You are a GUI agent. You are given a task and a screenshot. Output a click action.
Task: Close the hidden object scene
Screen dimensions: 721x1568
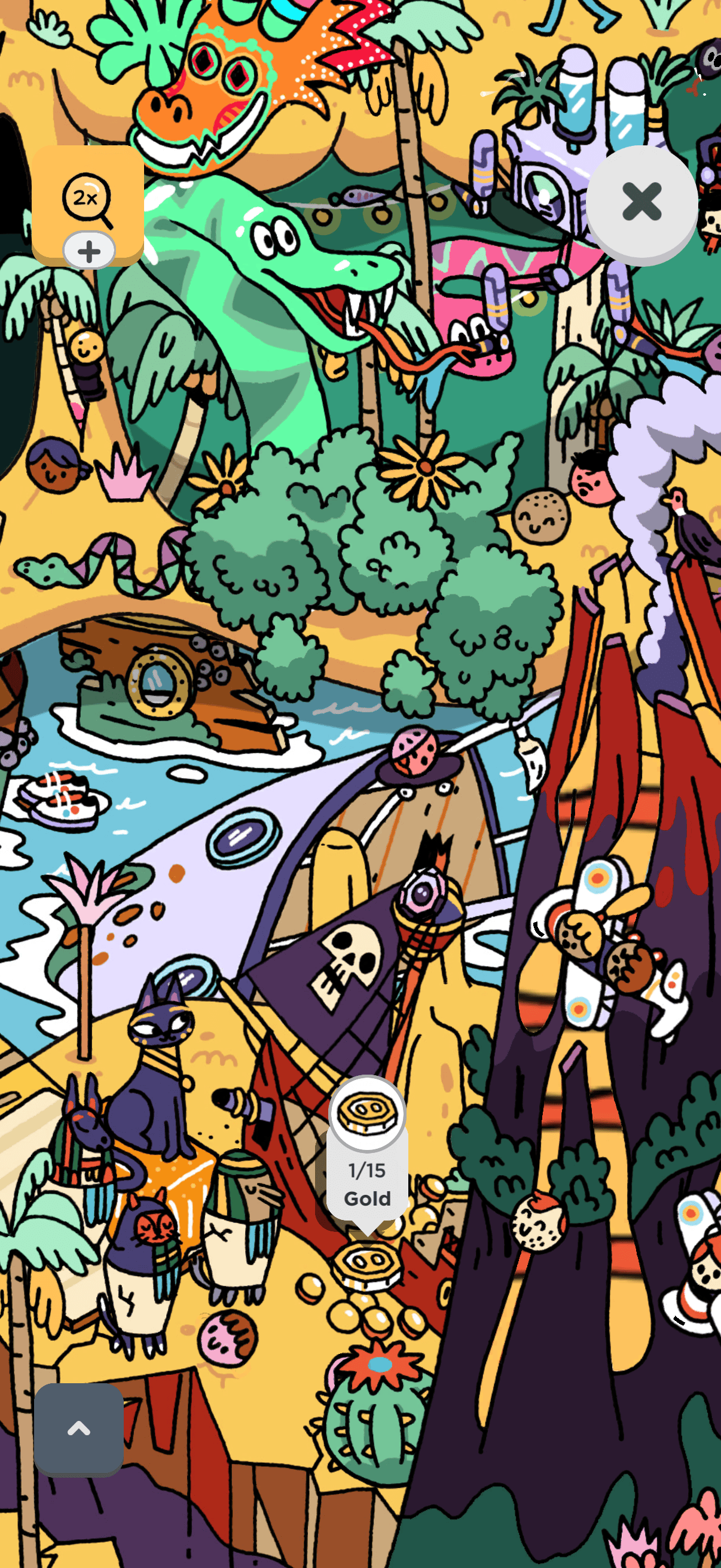[x=642, y=202]
